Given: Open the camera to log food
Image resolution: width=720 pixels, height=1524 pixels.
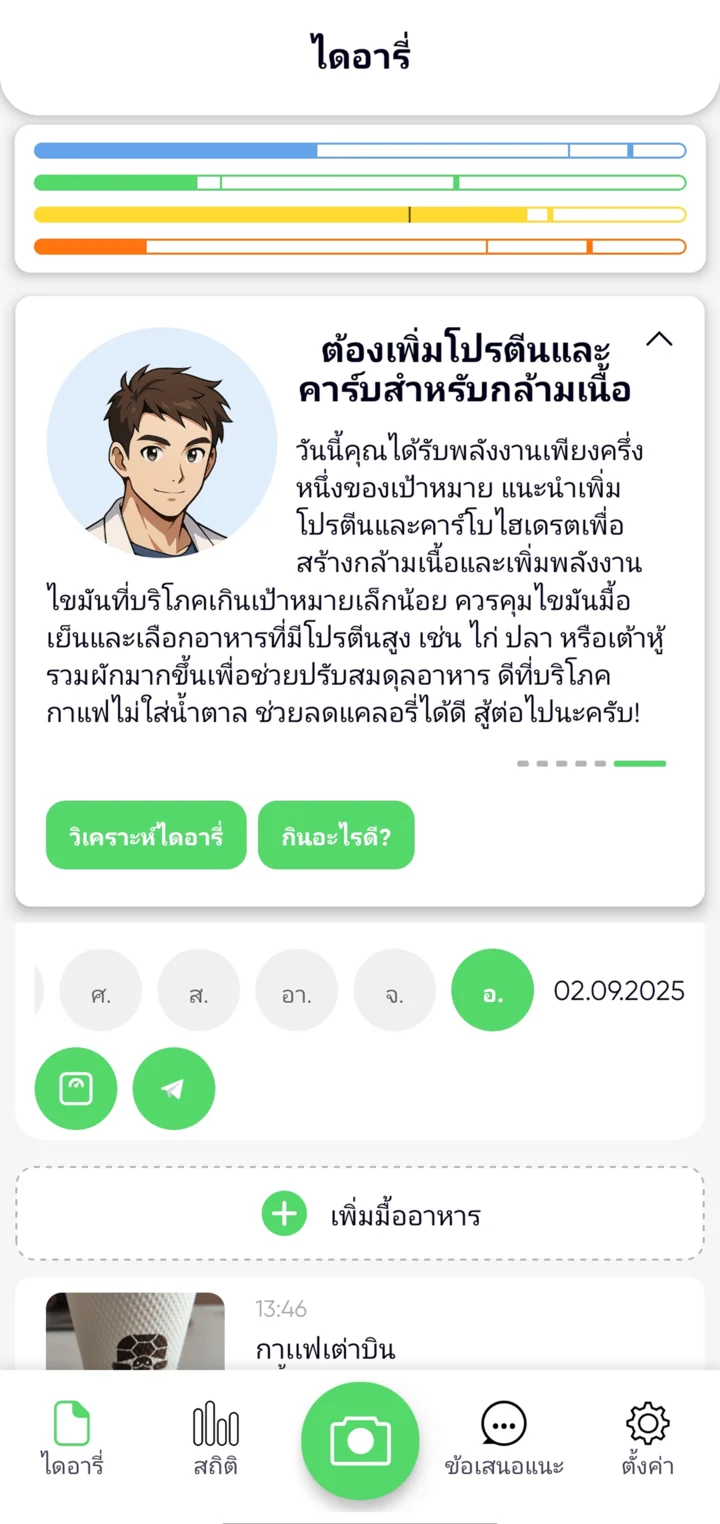Looking at the screenshot, I should (360, 1441).
